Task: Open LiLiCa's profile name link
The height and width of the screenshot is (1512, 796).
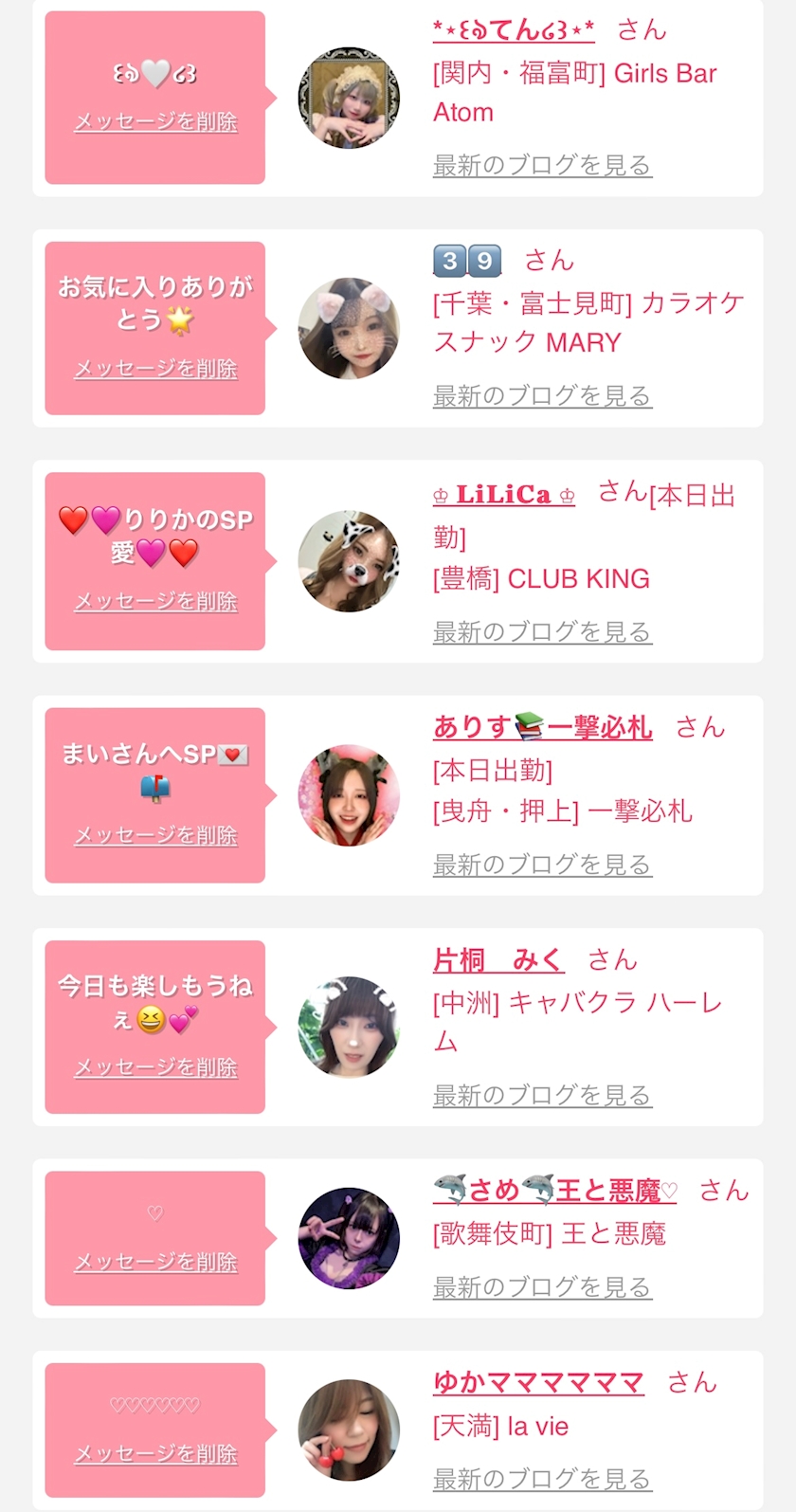Action: pos(503,495)
